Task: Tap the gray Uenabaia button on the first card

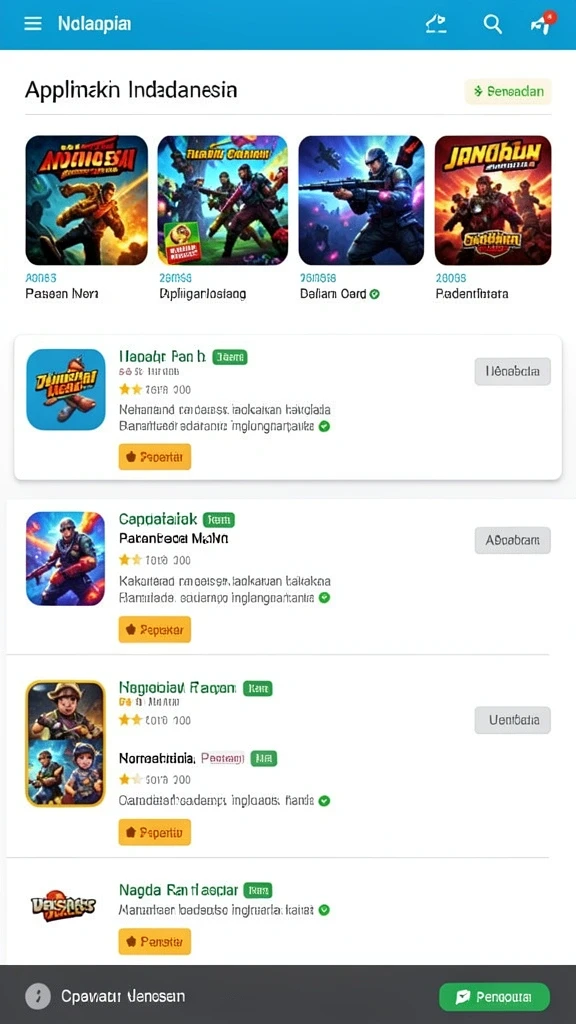Action: point(513,372)
